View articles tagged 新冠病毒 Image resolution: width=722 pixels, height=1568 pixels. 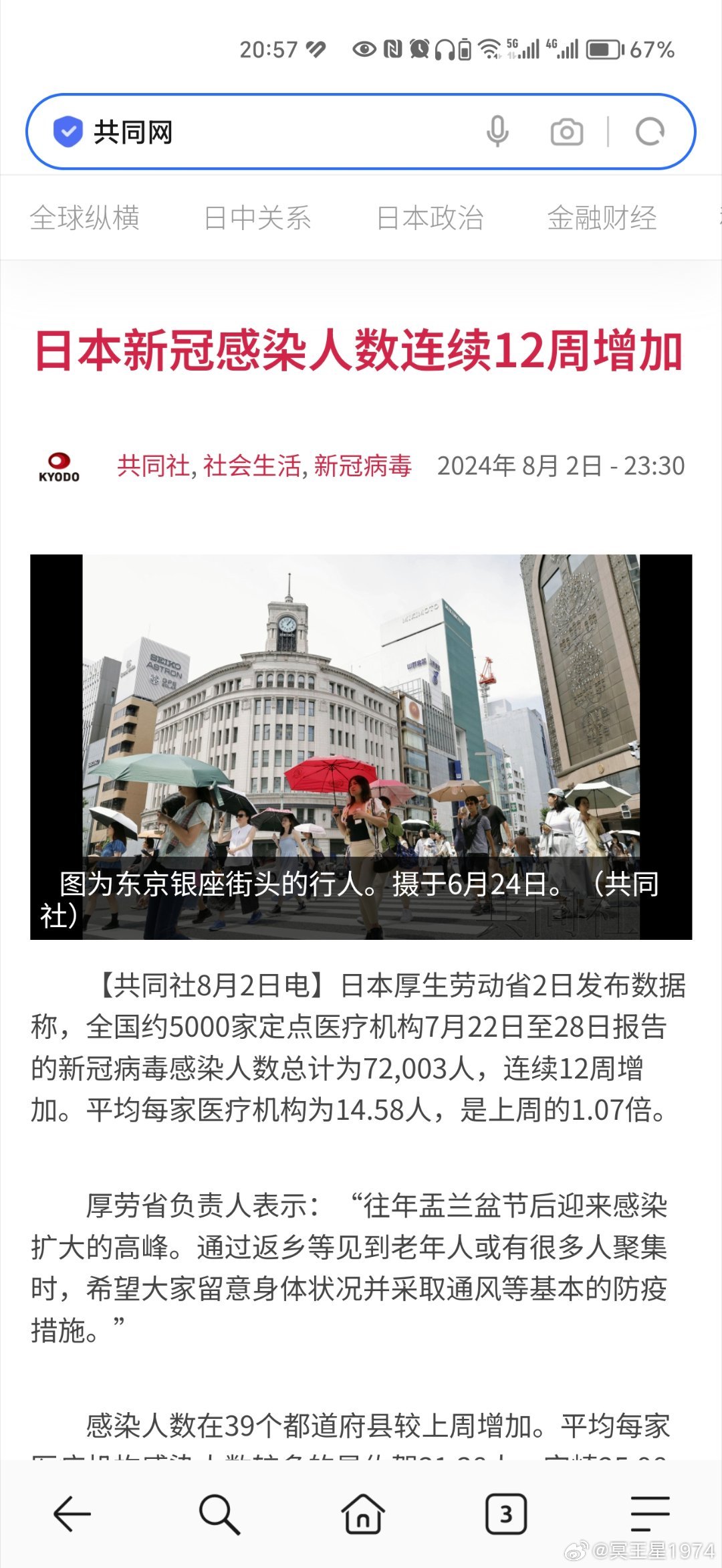point(362,466)
